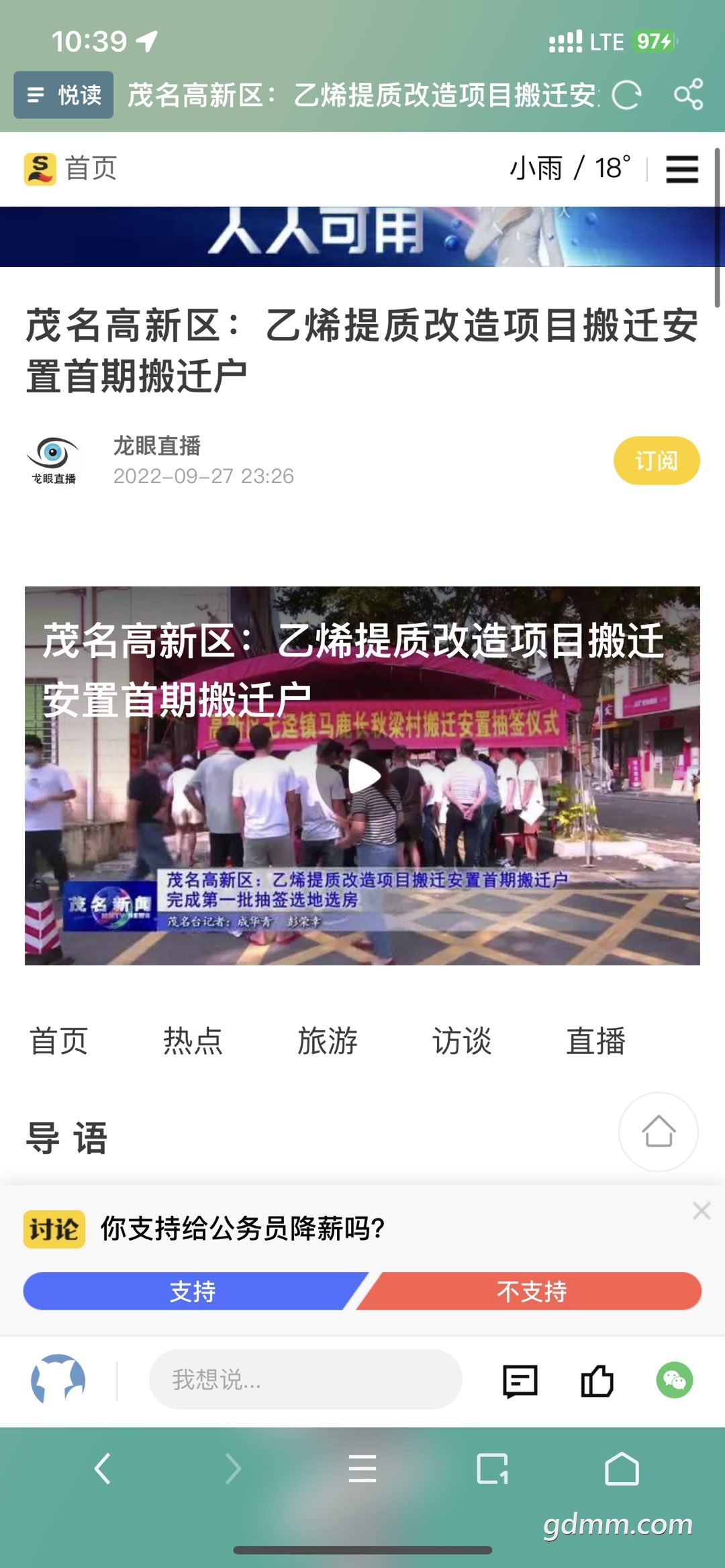Subscribe with the yellow 订阅 button
The width and height of the screenshot is (725, 1568).
coord(656,461)
